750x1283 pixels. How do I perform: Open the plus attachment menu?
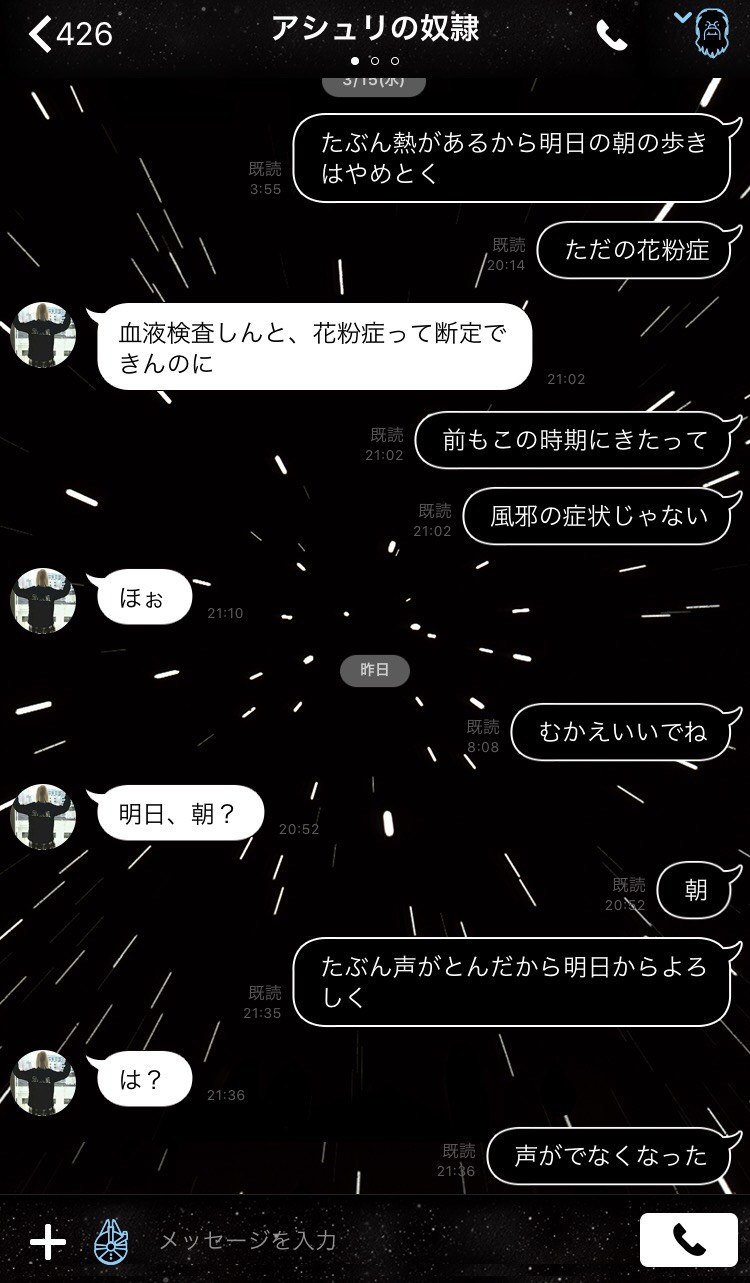pyautogui.click(x=47, y=1242)
